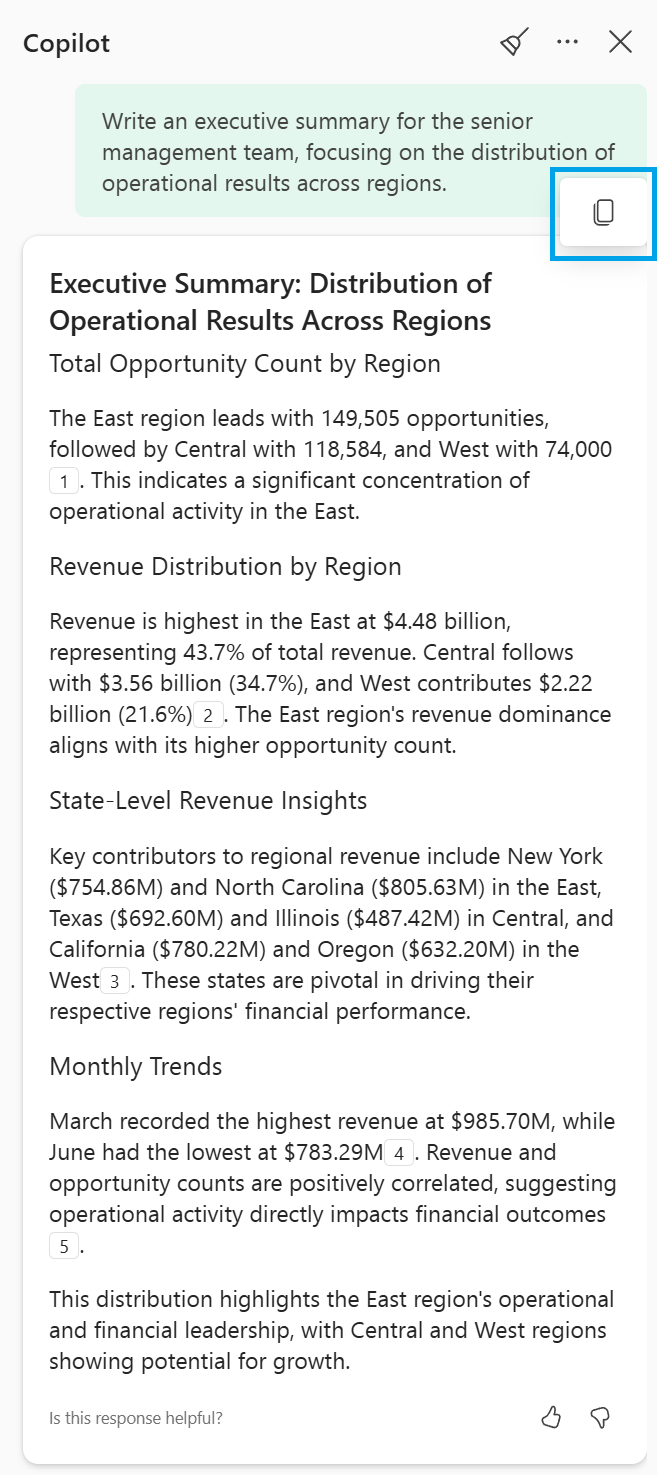Copy the prompt text
The height and width of the screenshot is (1475, 657).
(x=603, y=212)
